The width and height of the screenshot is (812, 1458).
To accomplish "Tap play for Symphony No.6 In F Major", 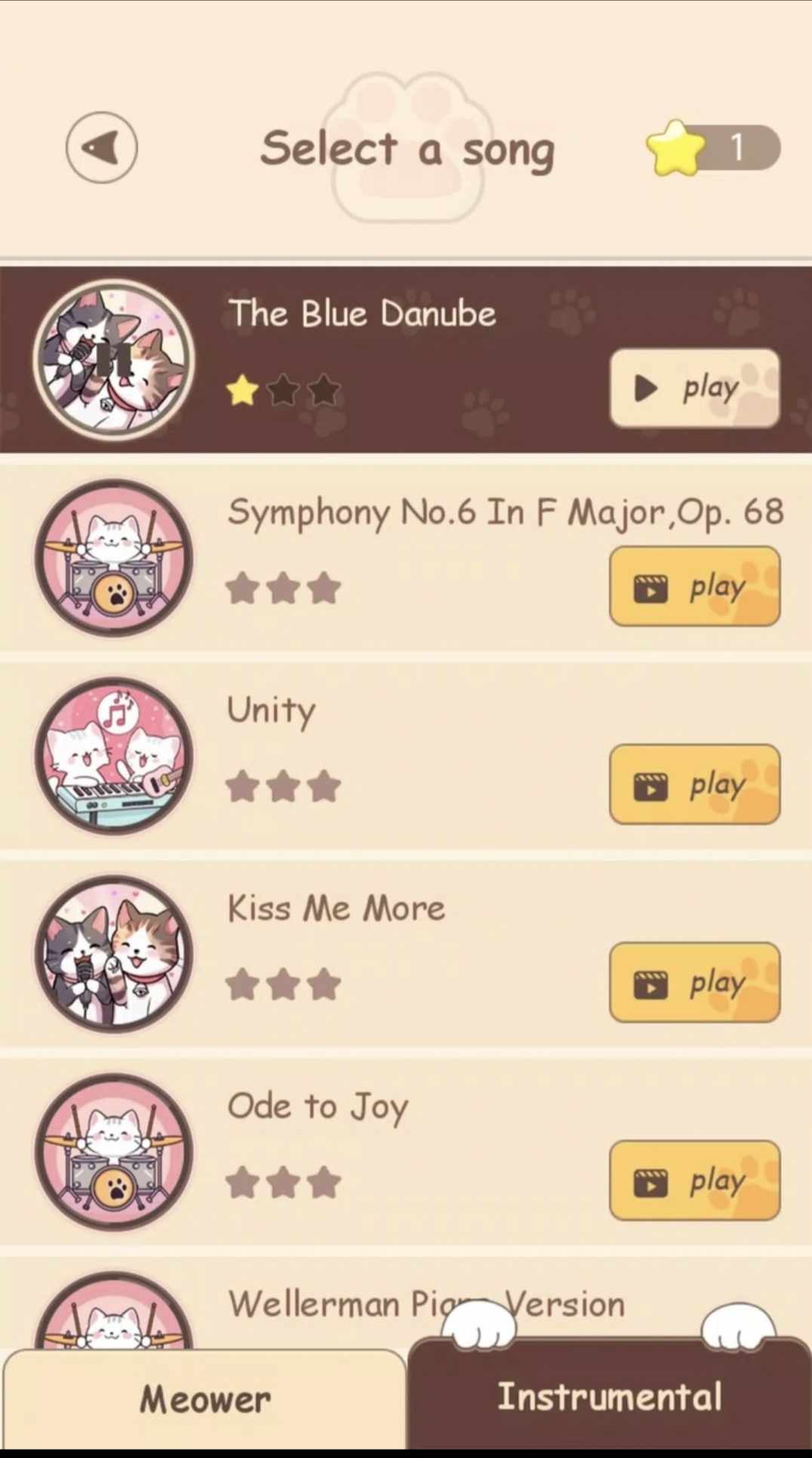I will pos(694,587).
